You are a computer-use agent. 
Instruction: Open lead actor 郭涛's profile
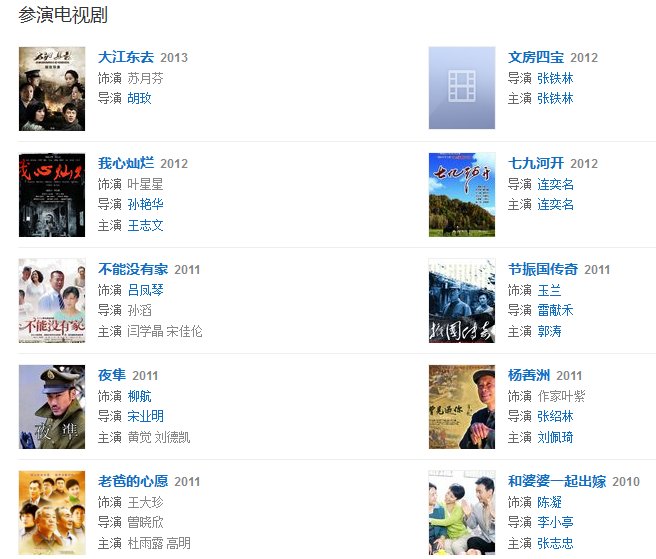click(x=549, y=331)
